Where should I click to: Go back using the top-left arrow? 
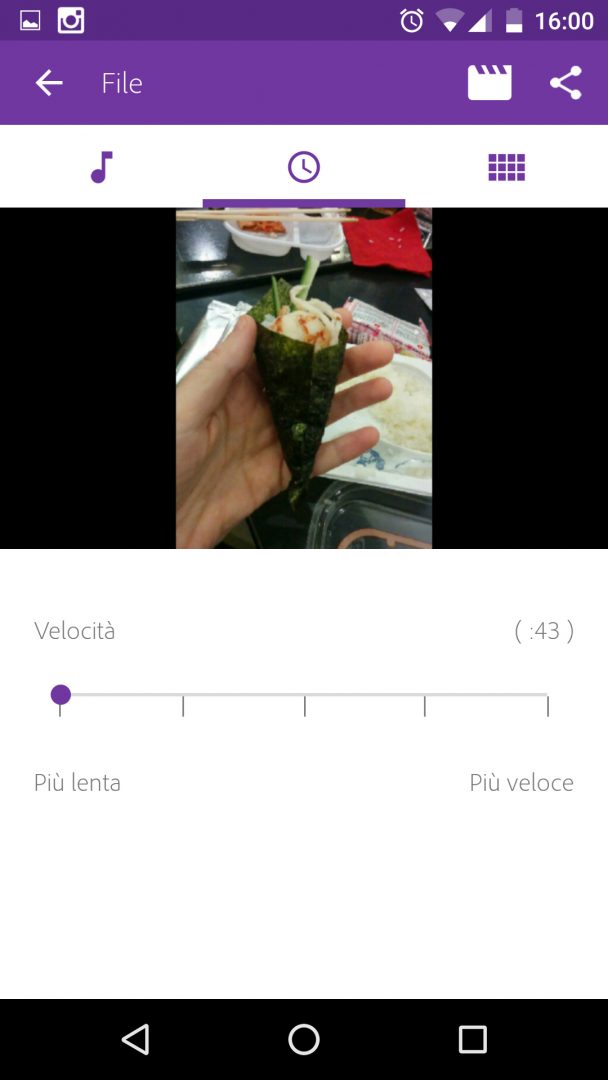pyautogui.click(x=49, y=83)
